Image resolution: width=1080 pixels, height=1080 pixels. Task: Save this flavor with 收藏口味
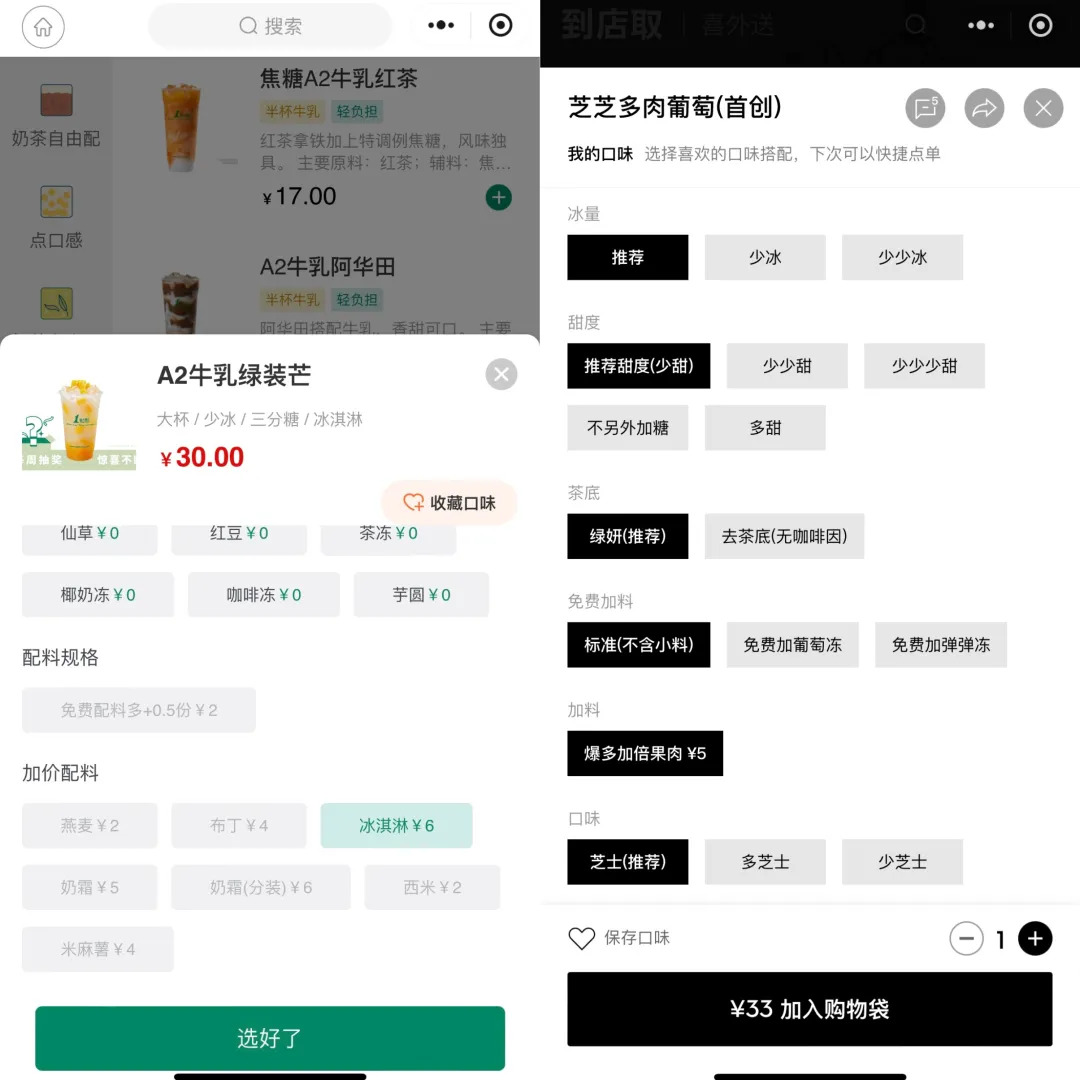point(449,503)
